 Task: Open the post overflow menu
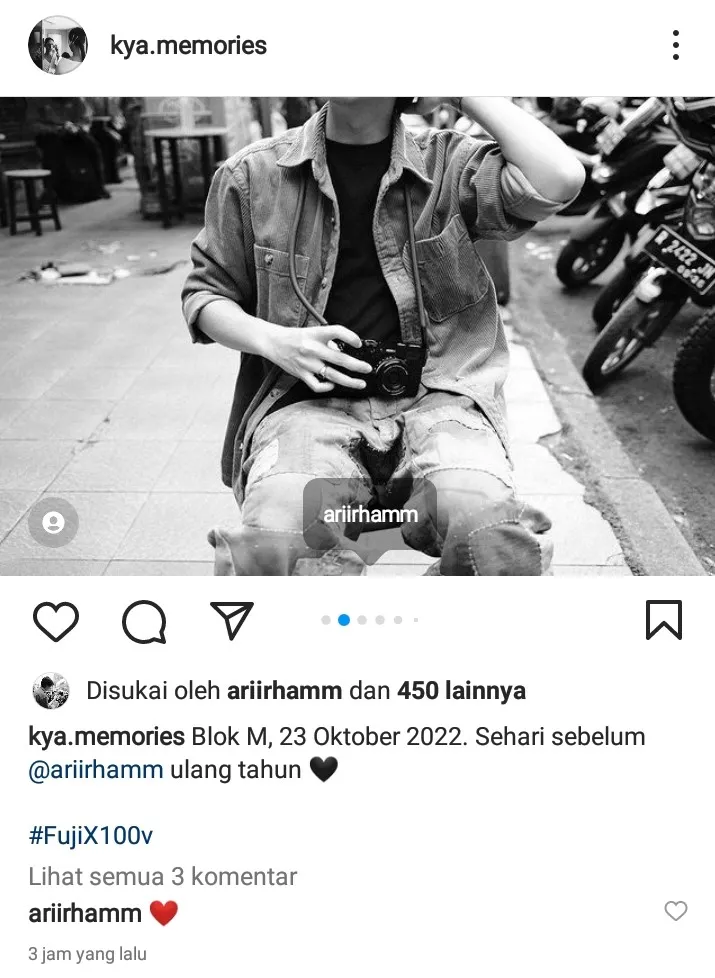[x=676, y=45]
